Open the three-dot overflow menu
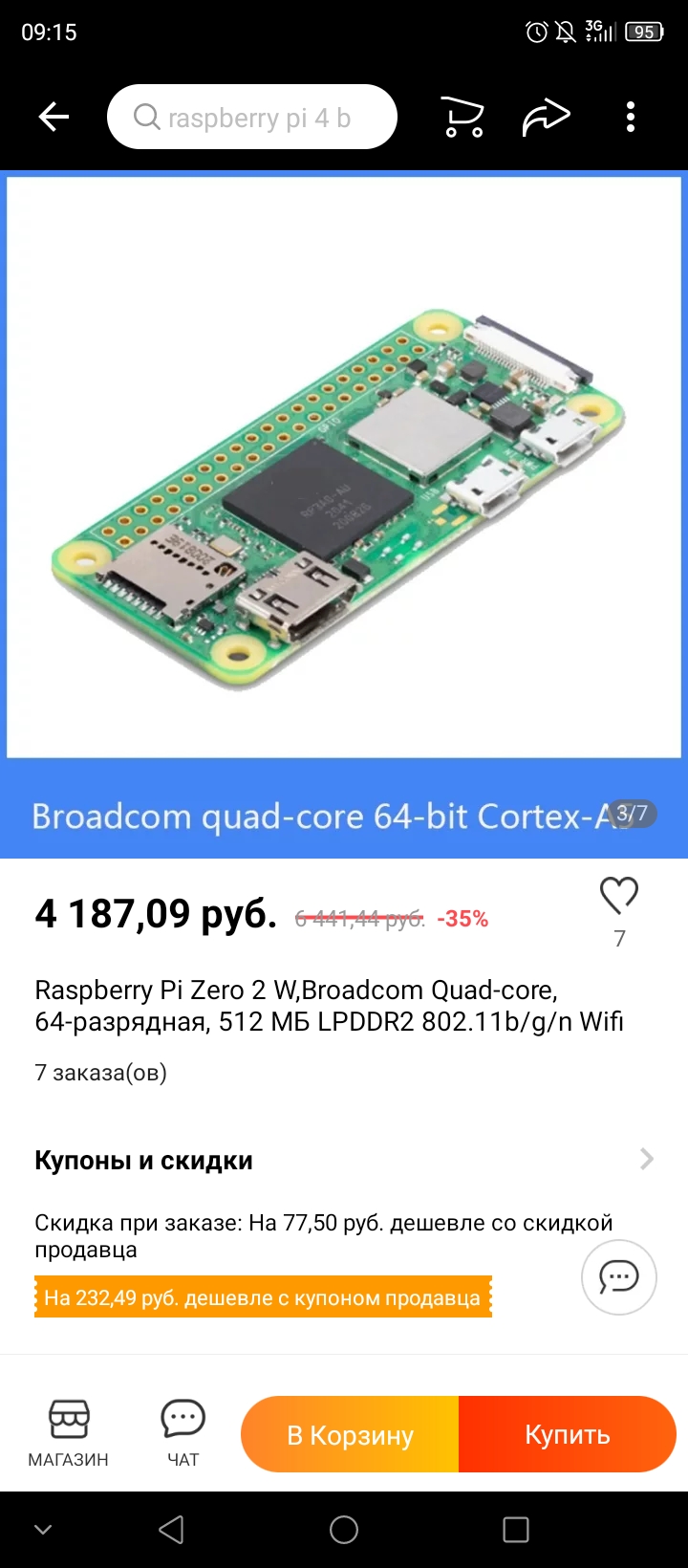Image resolution: width=688 pixels, height=1568 pixels. (631, 118)
